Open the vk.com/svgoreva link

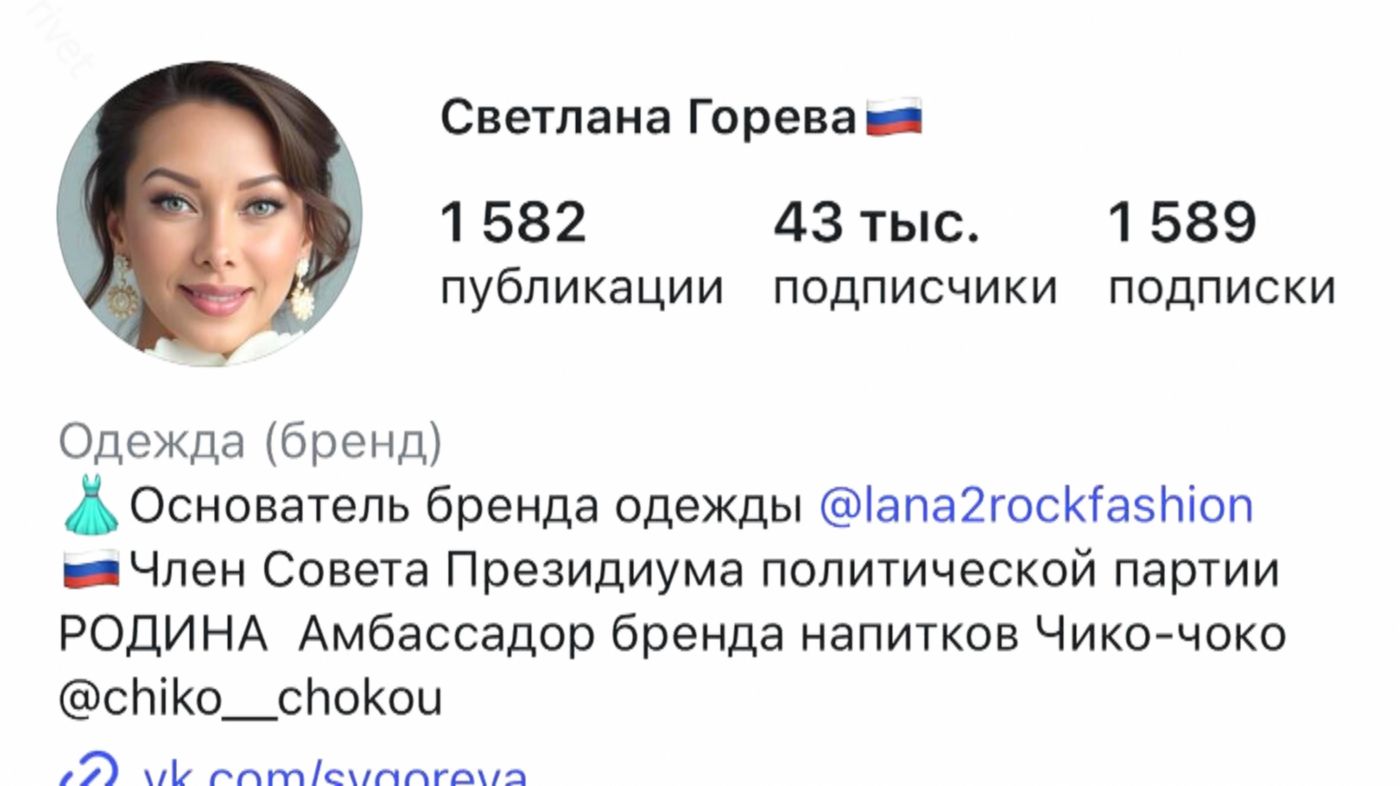tap(336, 776)
